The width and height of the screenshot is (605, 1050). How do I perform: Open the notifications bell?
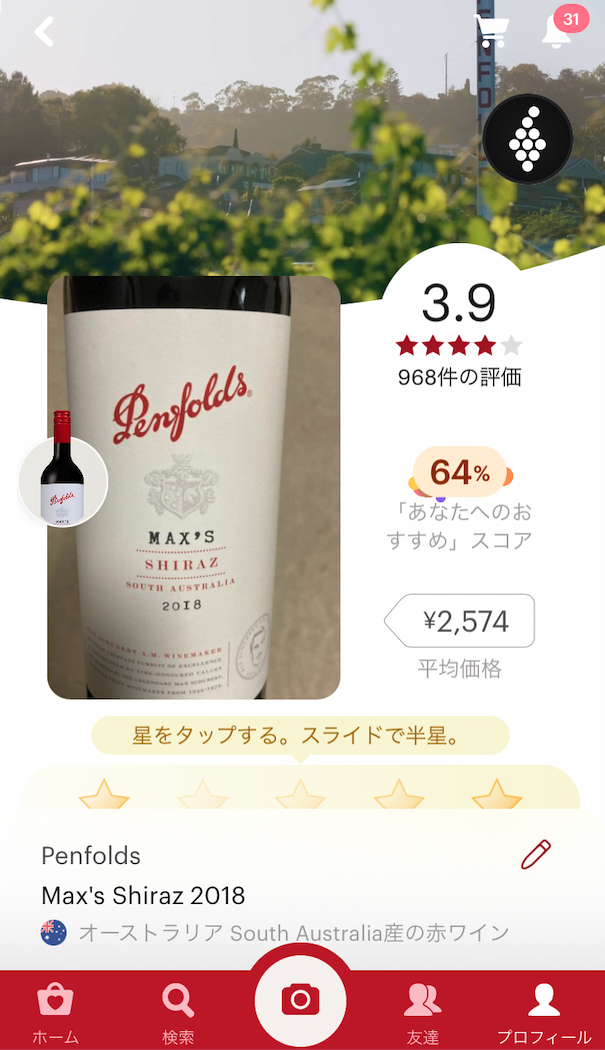tap(556, 30)
